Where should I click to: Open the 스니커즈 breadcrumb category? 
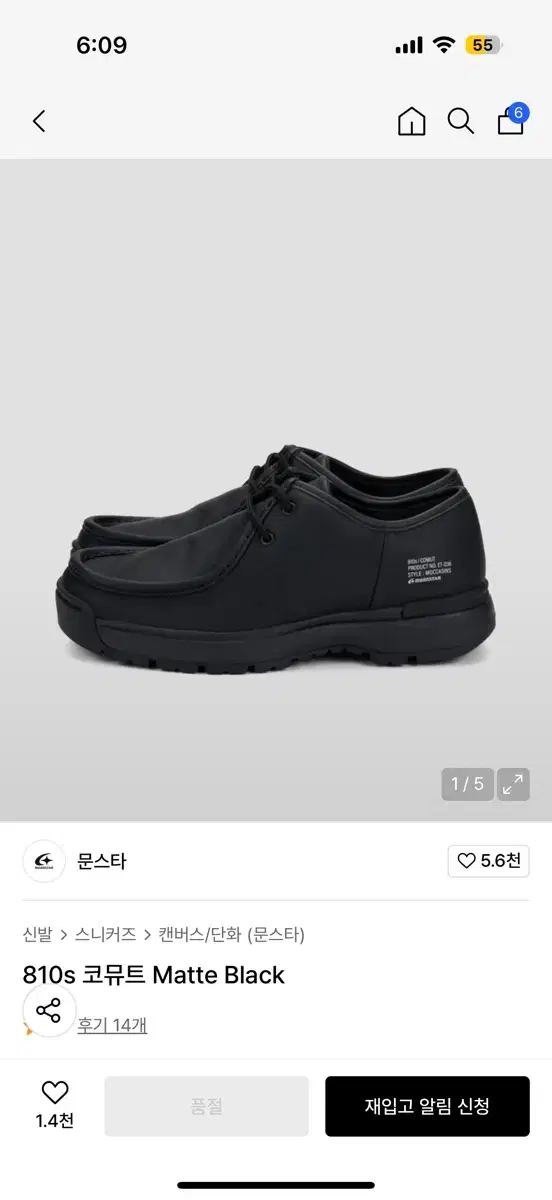tap(105, 934)
